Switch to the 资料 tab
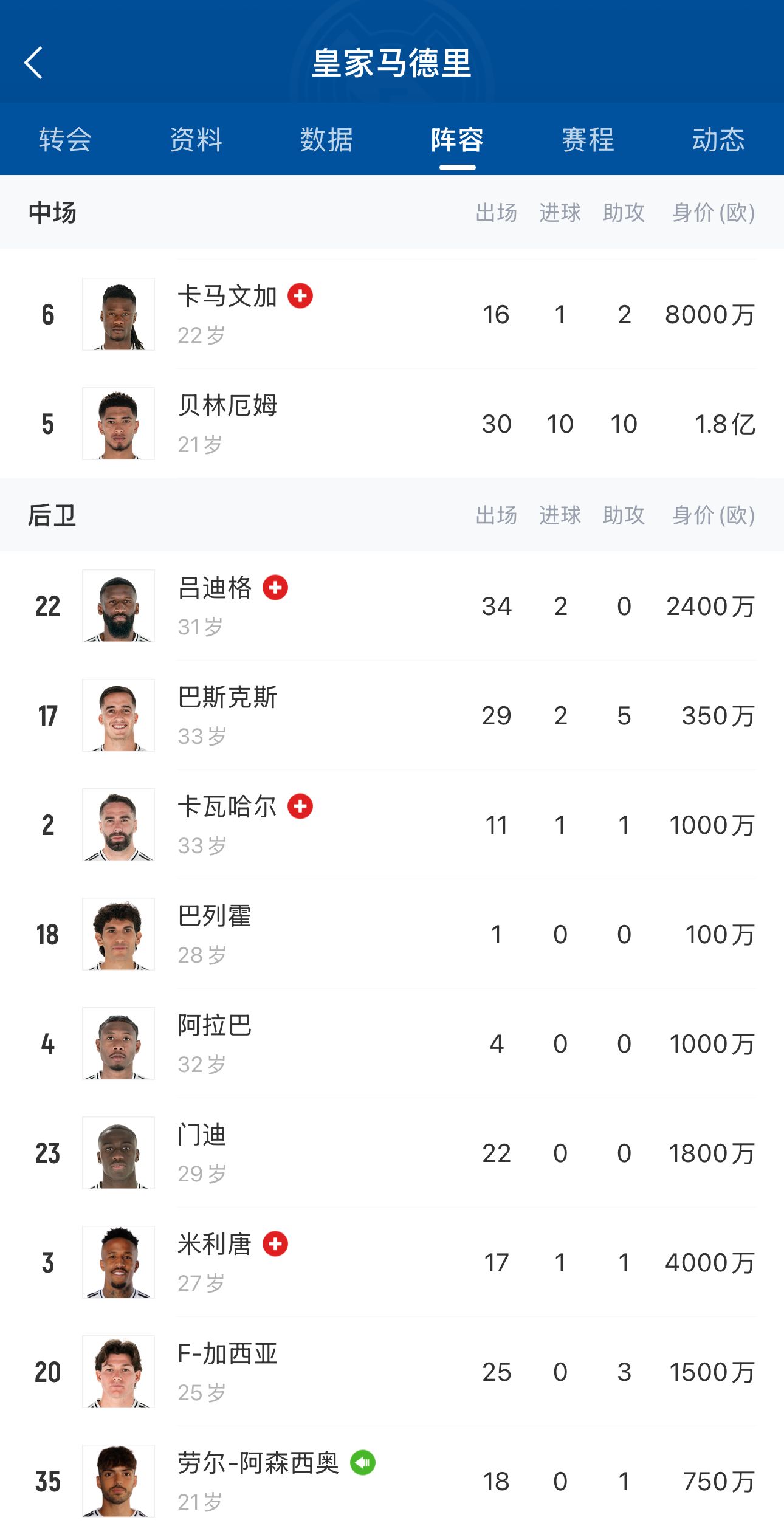This screenshot has width=784, height=1523. point(196,140)
